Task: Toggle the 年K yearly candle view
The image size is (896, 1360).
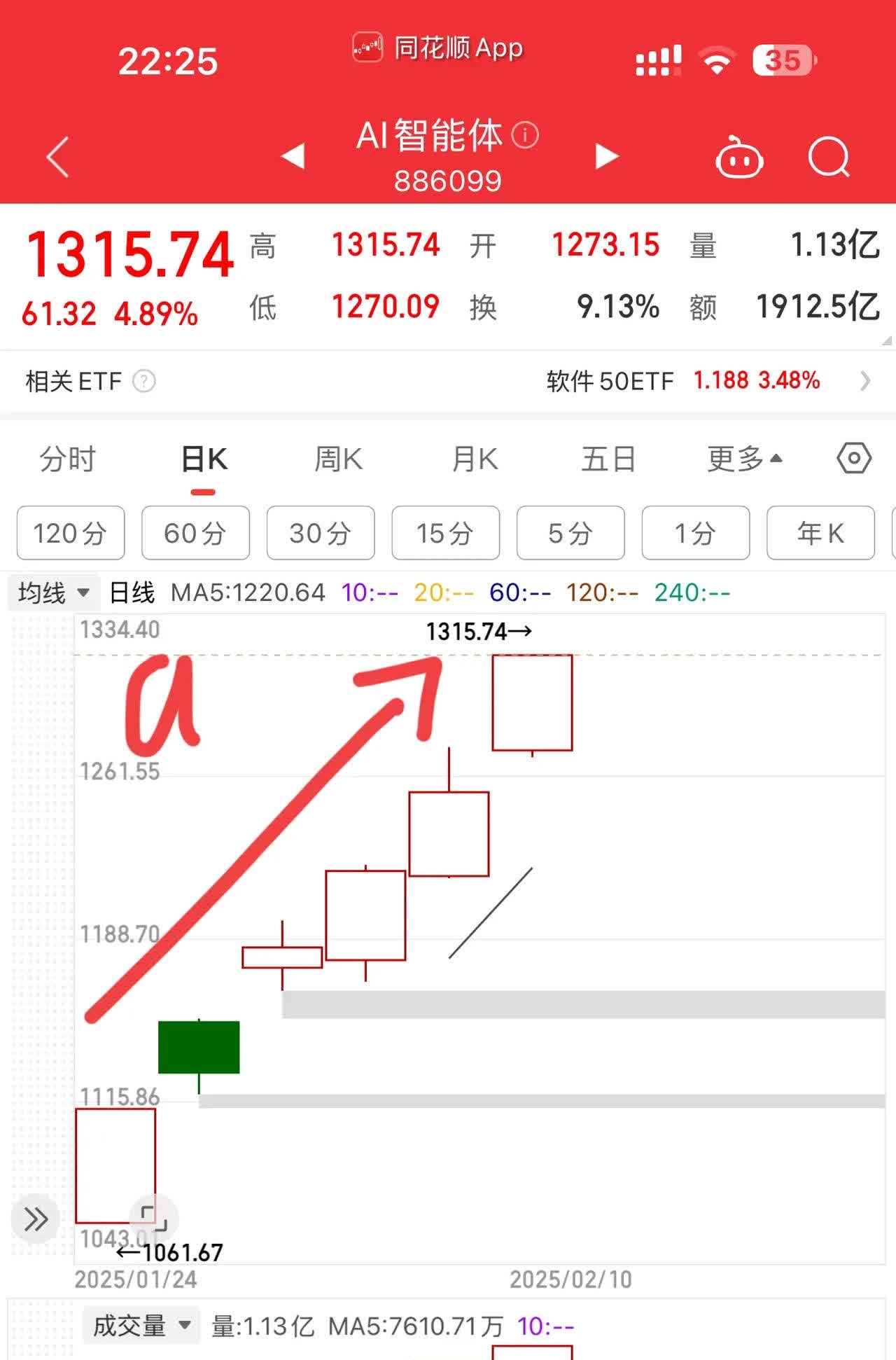Action: [x=820, y=533]
